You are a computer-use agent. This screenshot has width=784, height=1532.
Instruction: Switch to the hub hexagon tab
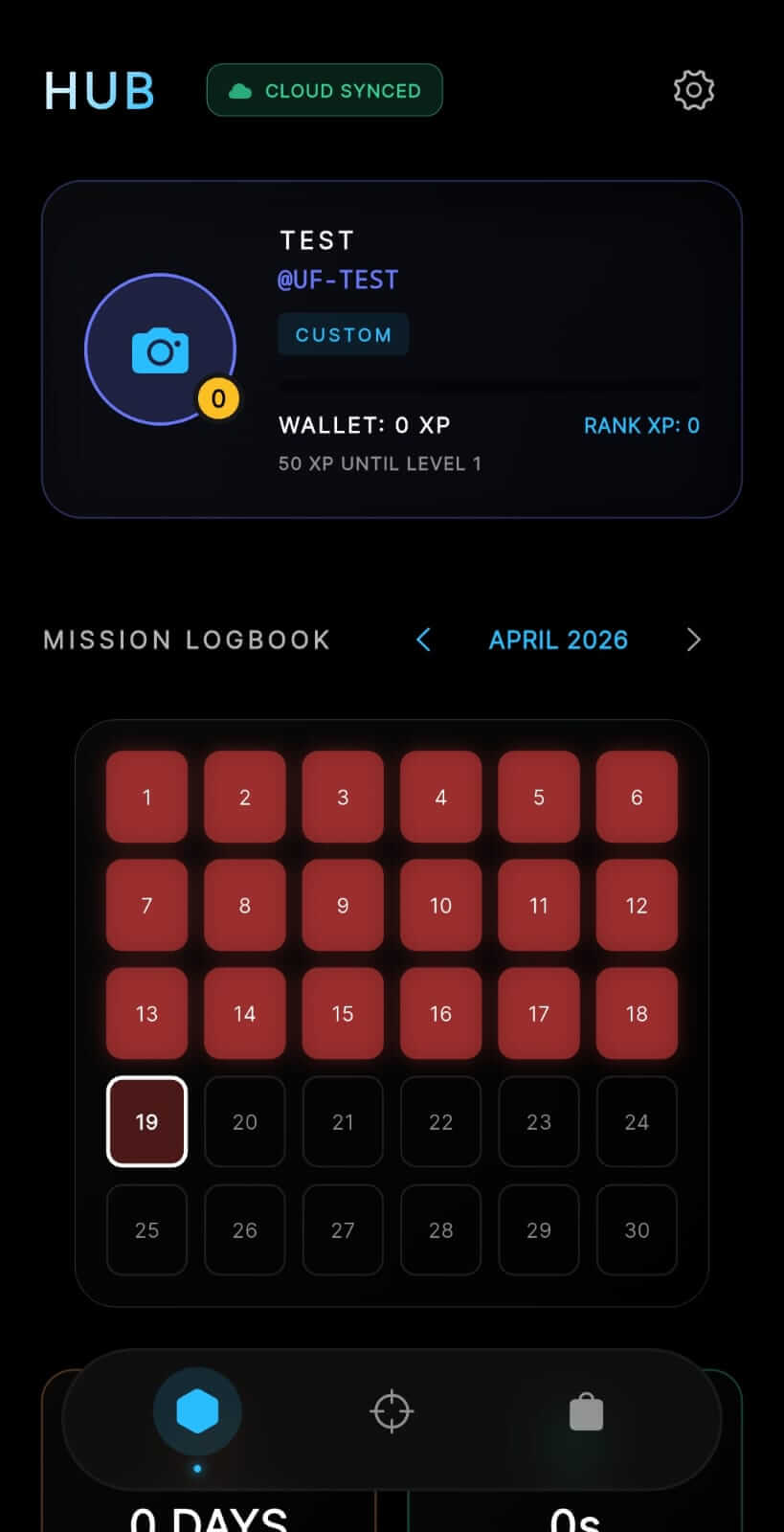coord(197,1411)
